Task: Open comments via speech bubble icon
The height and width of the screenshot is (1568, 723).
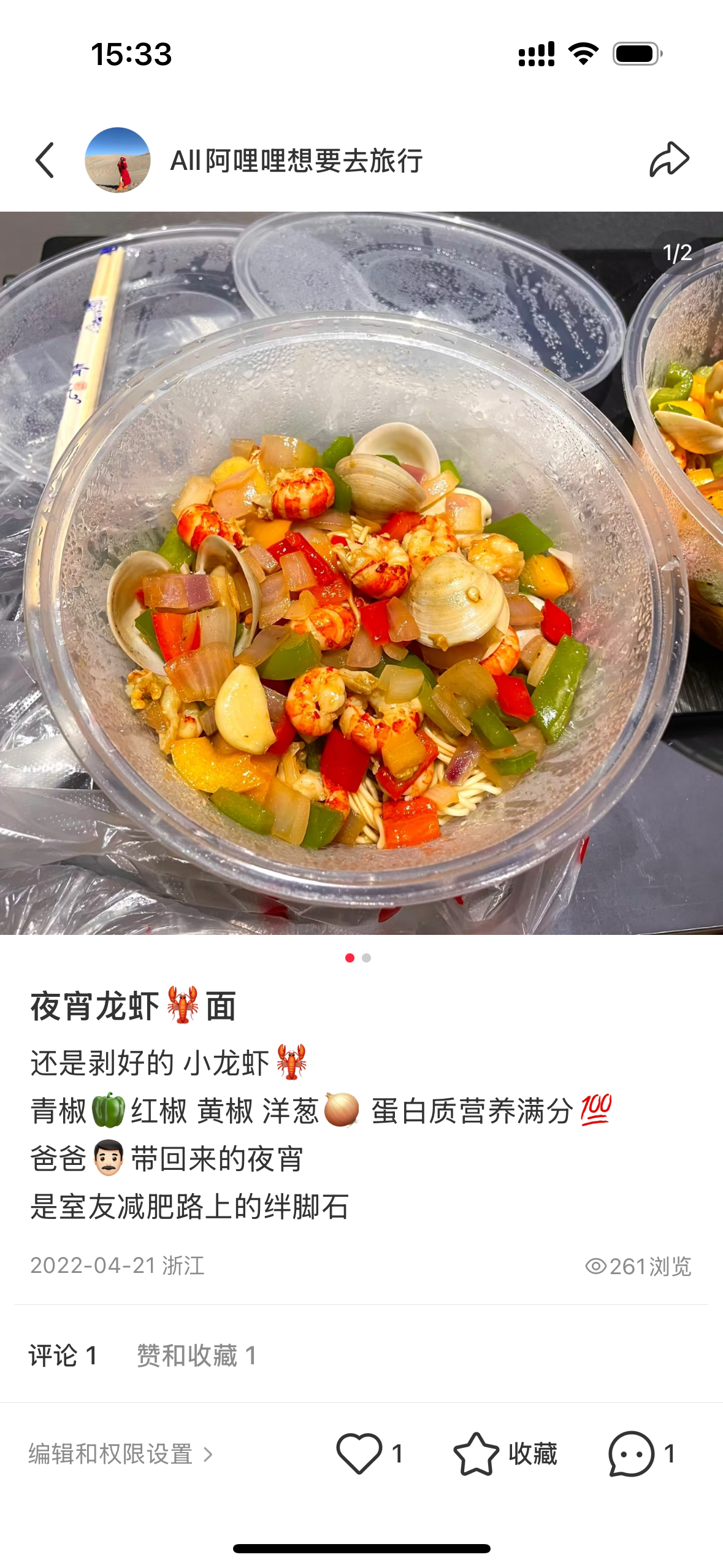Action: (x=631, y=1453)
